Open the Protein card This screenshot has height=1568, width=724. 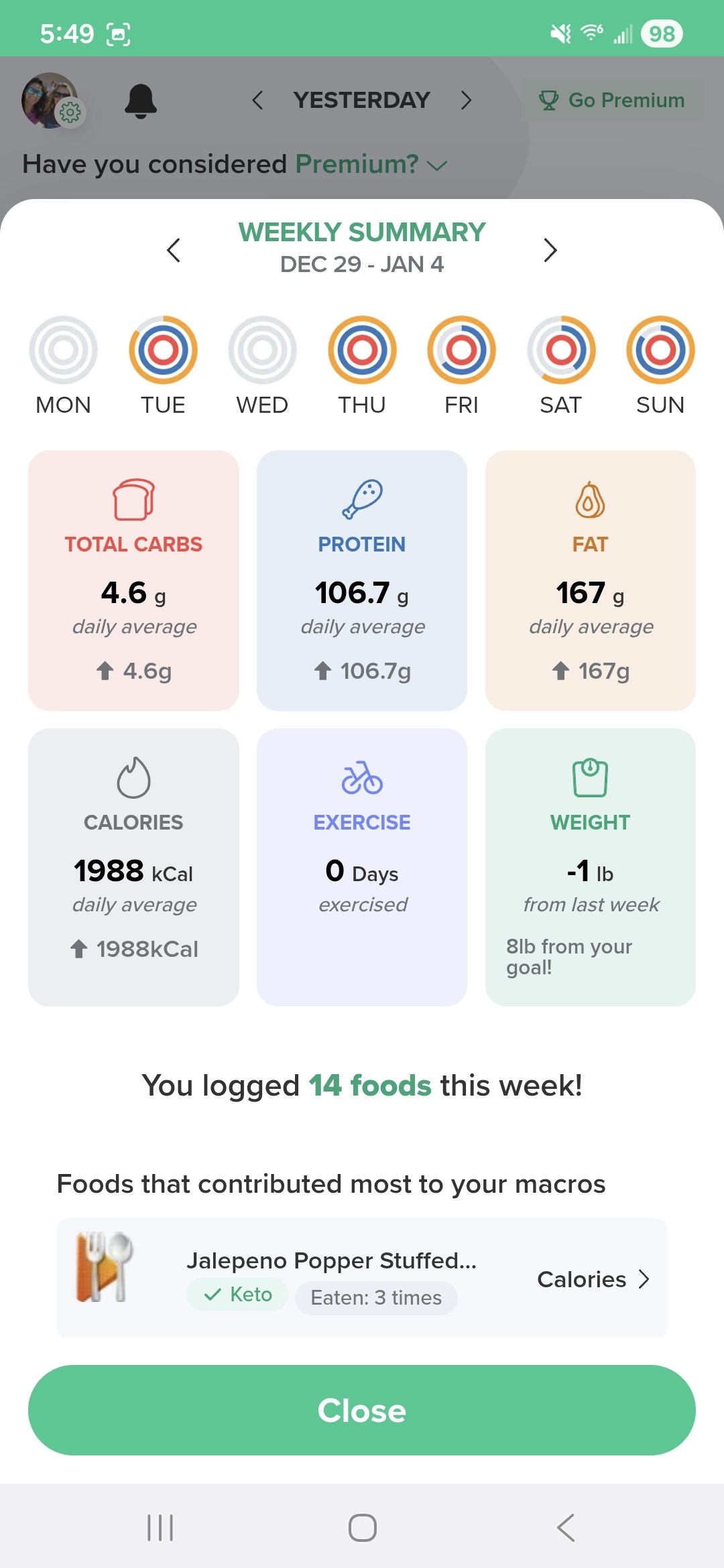pos(362,580)
